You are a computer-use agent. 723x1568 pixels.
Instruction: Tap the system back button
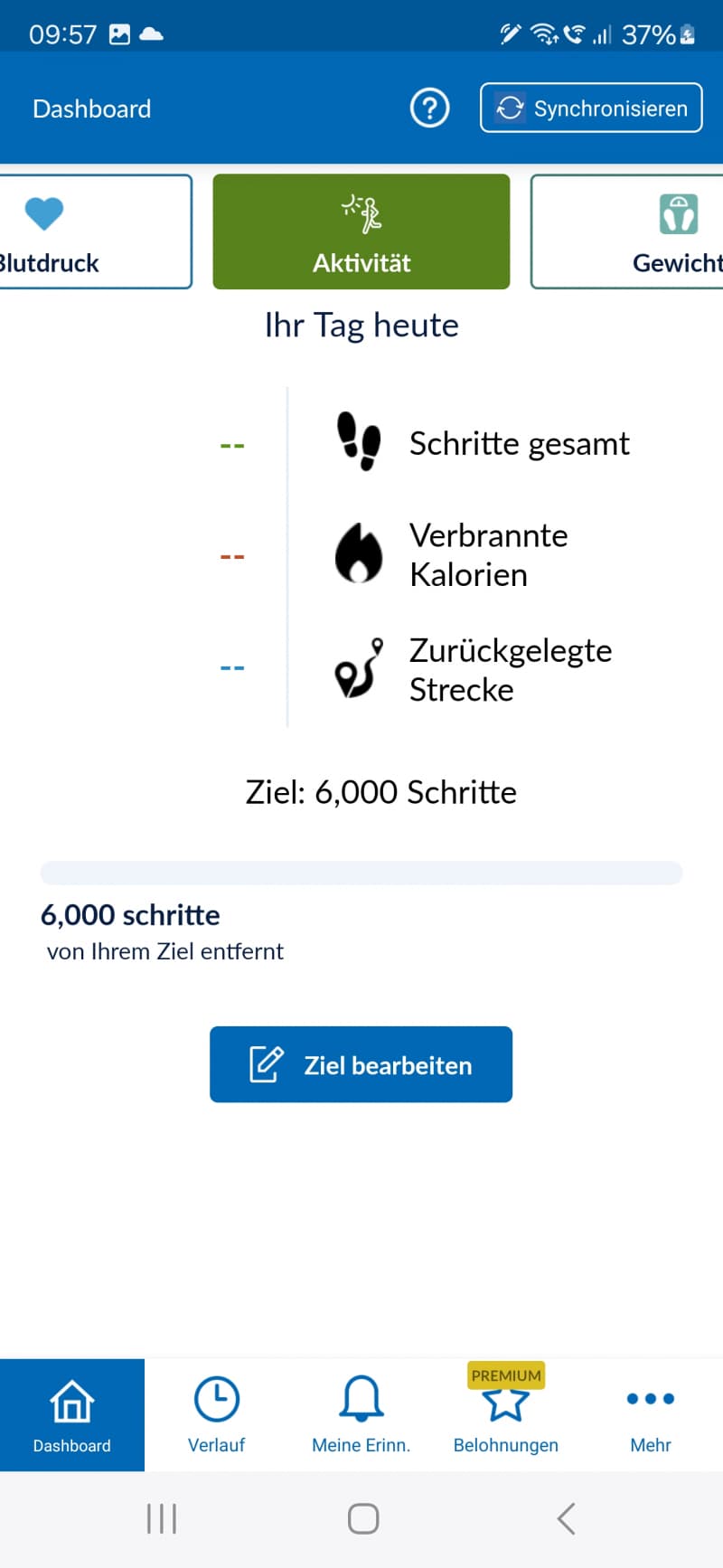pyautogui.click(x=566, y=1519)
